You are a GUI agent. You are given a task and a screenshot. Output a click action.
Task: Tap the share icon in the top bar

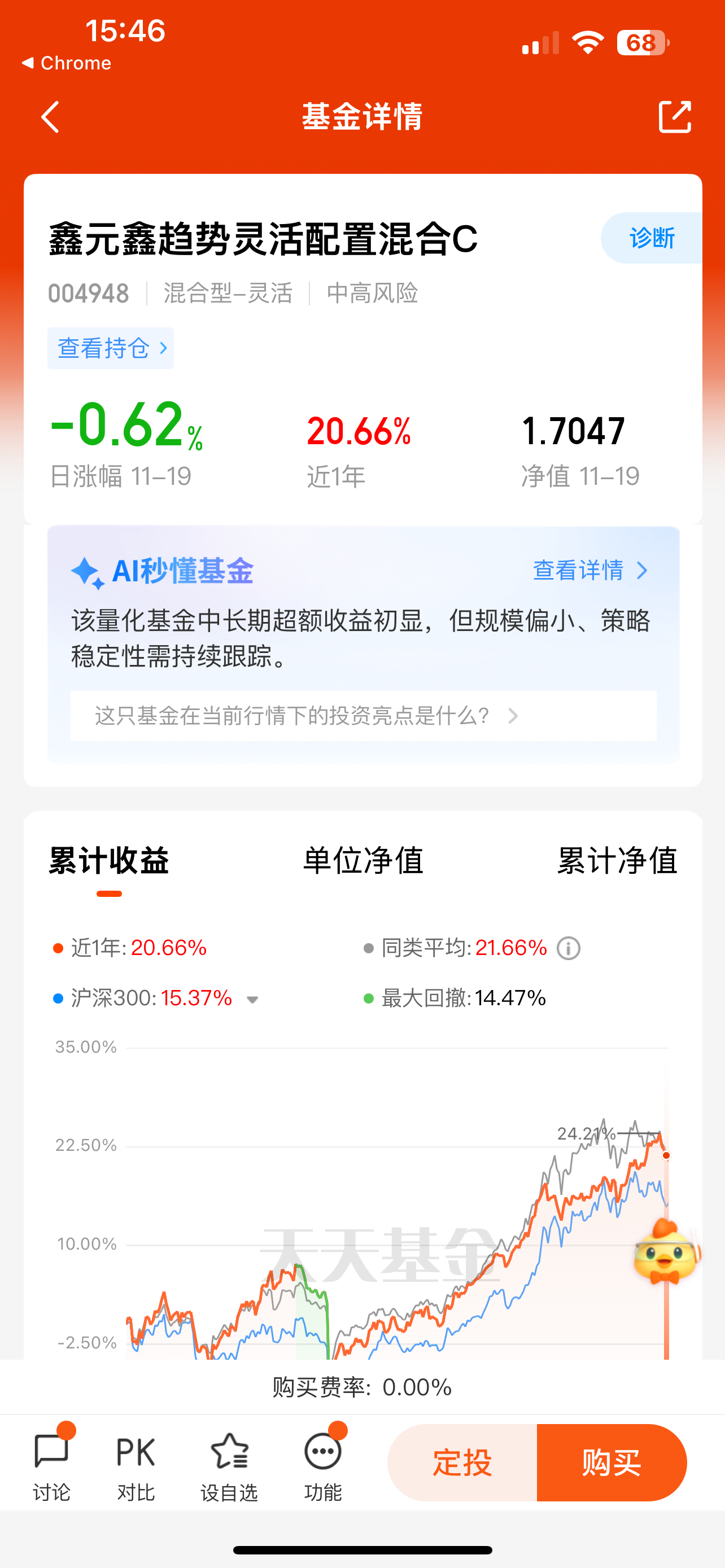[x=675, y=117]
